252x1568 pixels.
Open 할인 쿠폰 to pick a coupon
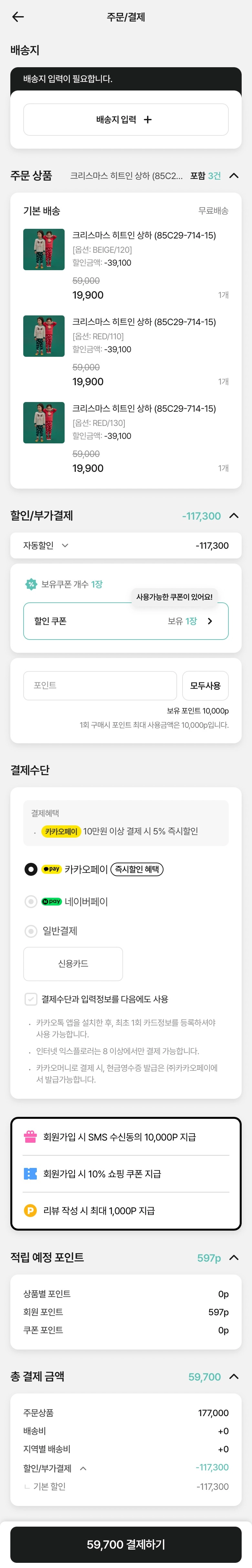click(125, 621)
